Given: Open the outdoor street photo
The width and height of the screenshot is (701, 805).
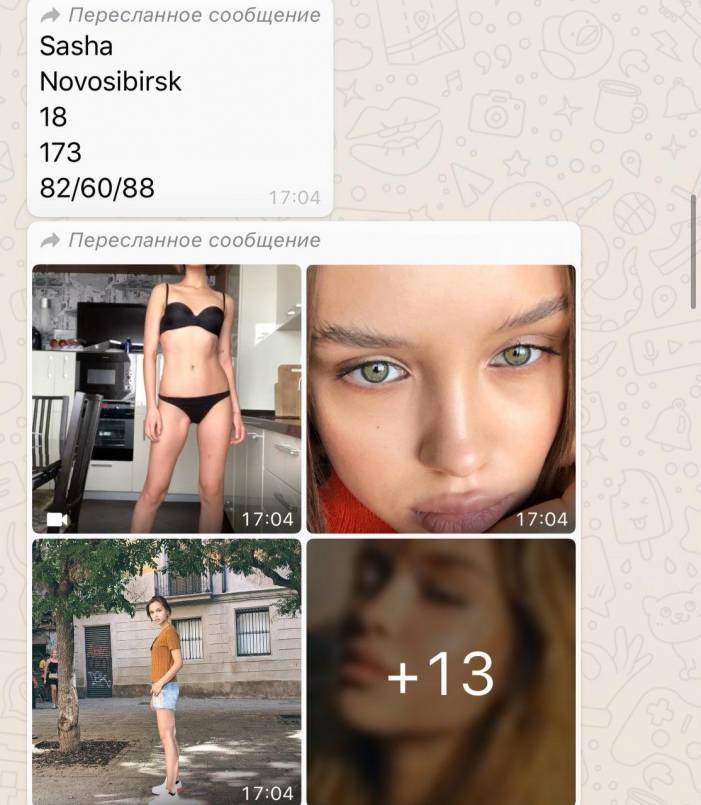Looking at the screenshot, I should point(166,670).
